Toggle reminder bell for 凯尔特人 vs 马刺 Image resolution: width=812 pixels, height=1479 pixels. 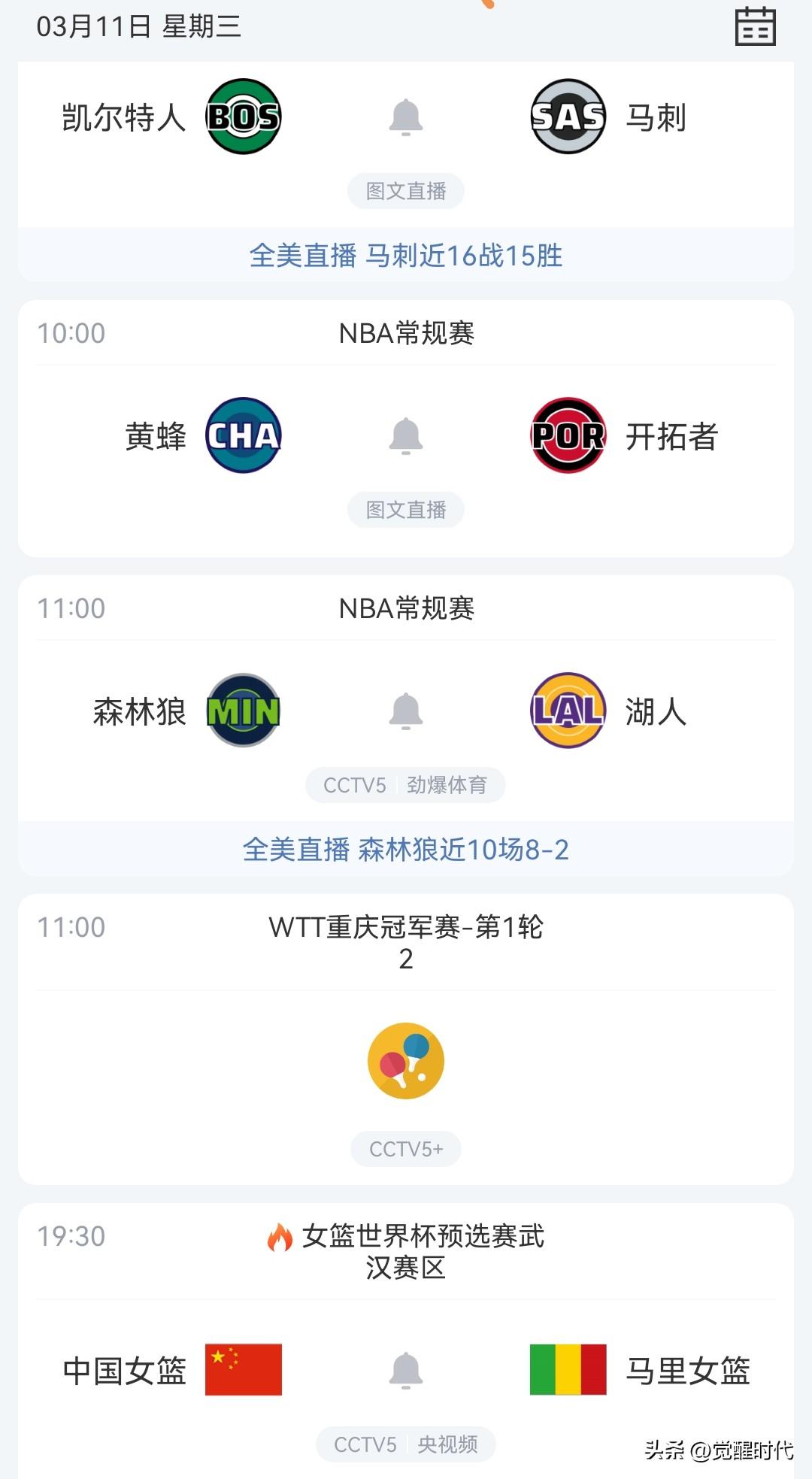click(x=406, y=117)
